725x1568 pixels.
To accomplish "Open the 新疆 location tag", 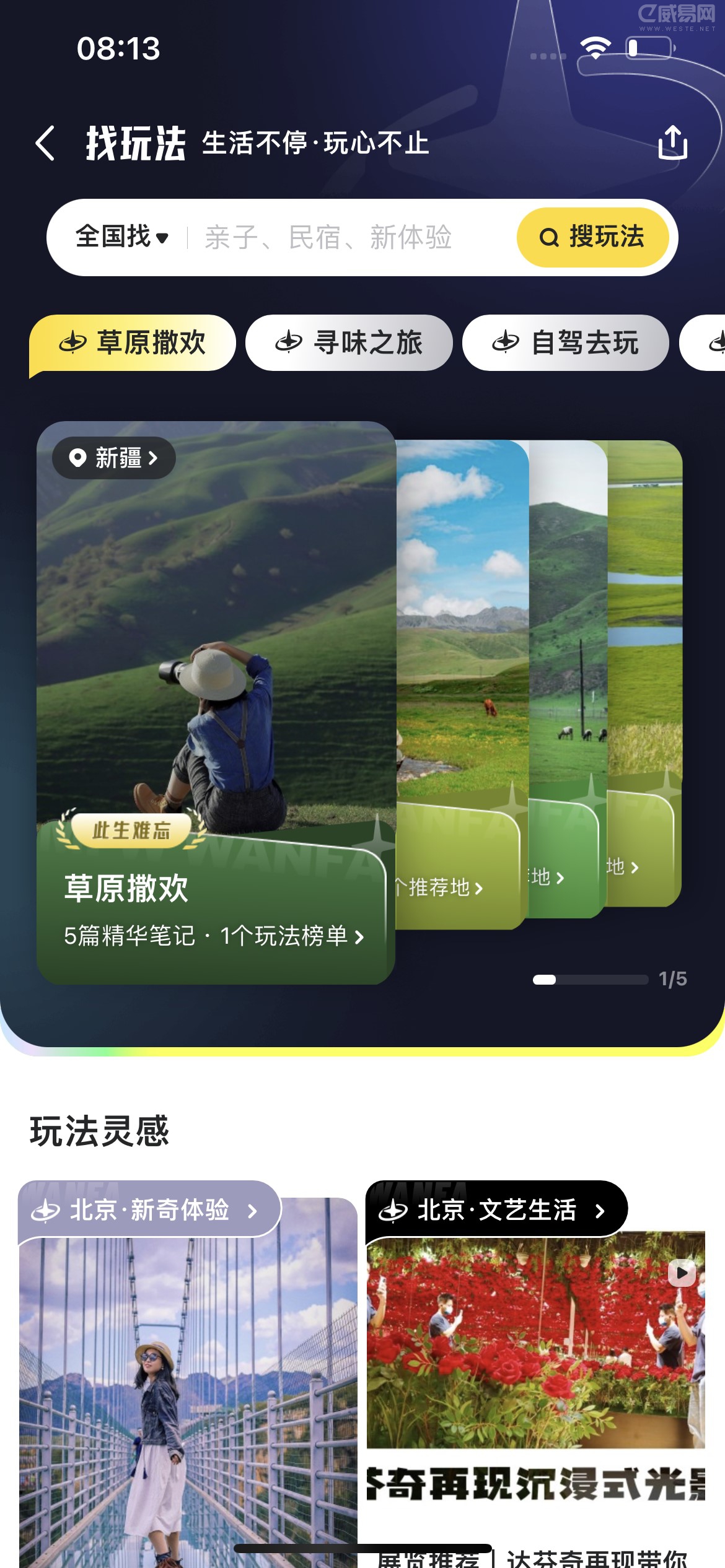I will pyautogui.click(x=114, y=458).
